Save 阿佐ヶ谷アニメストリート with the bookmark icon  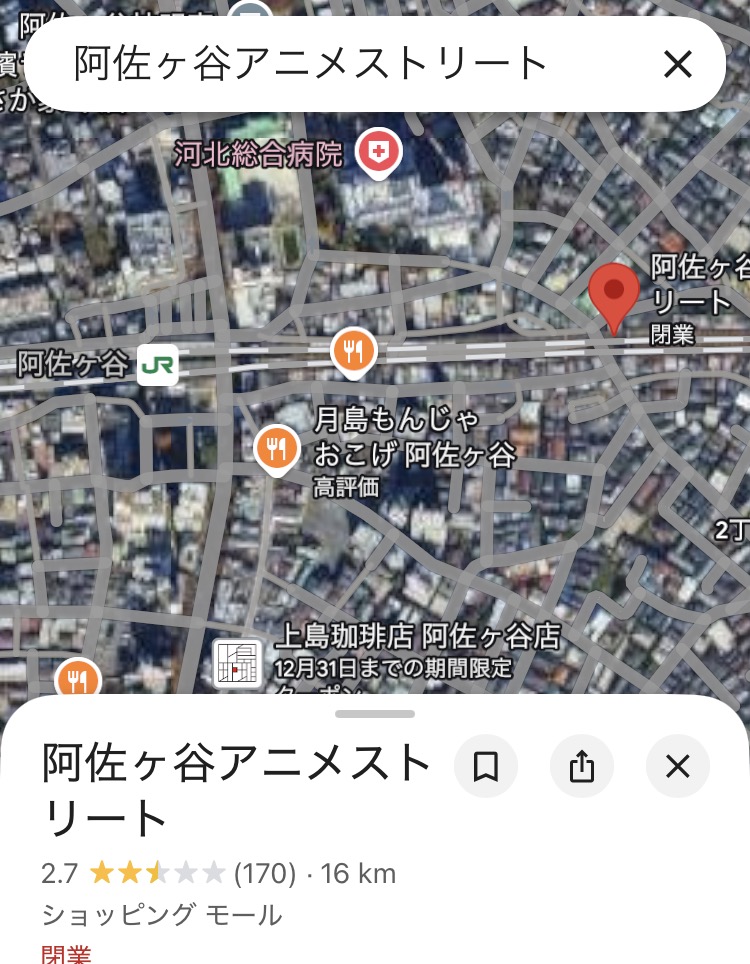(486, 767)
